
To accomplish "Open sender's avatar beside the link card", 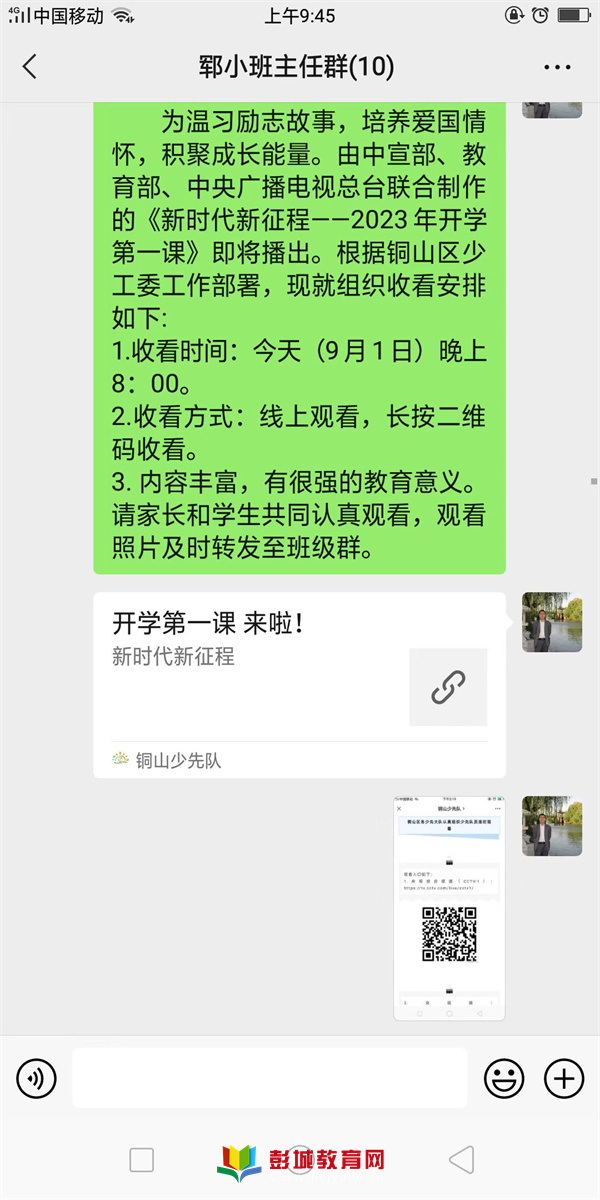I will tap(552, 622).
